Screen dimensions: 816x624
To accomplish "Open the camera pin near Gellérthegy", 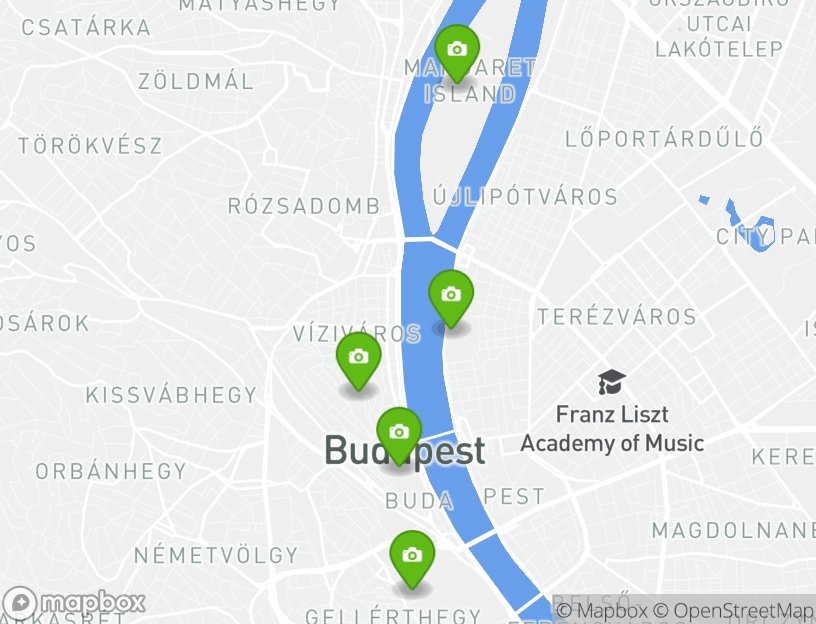I will point(411,556).
